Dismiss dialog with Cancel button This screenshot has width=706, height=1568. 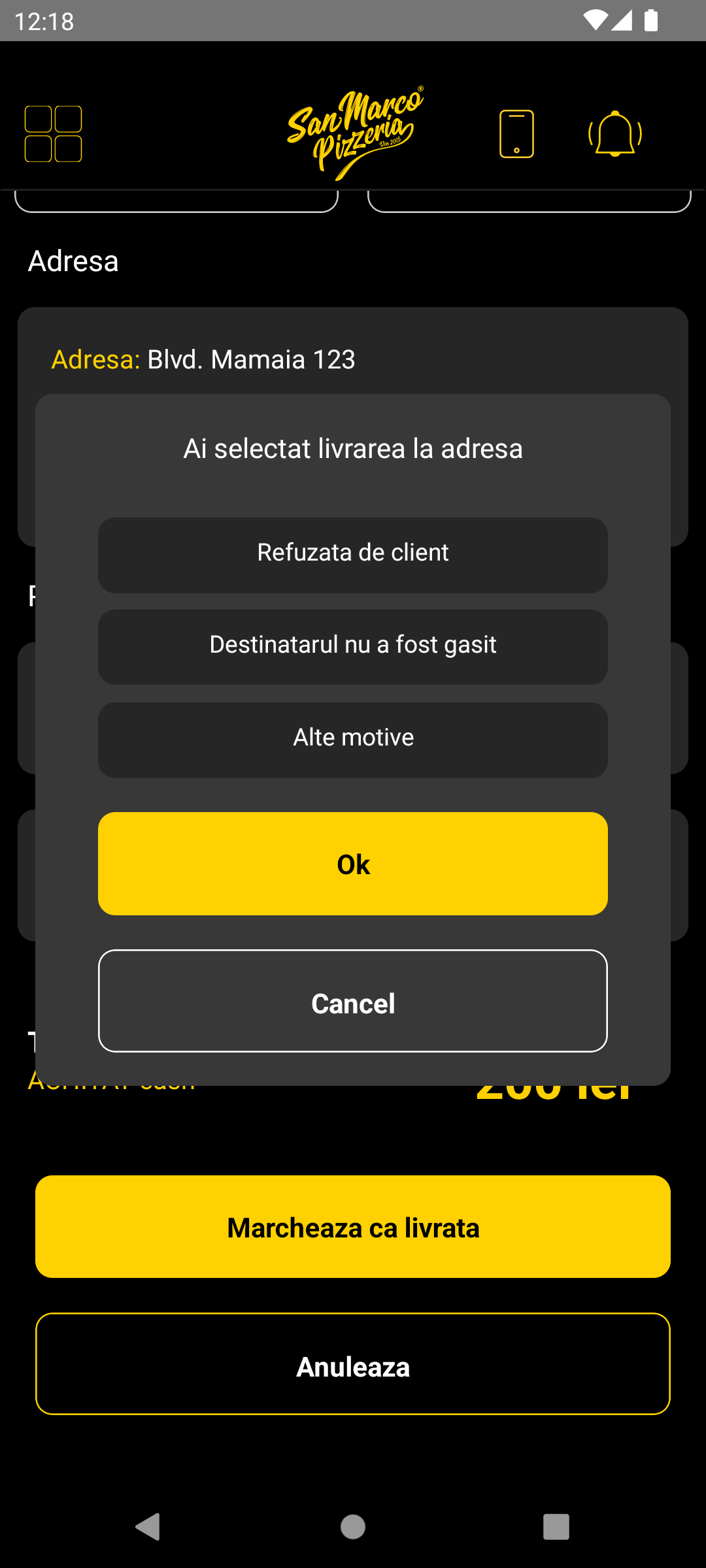(353, 1001)
